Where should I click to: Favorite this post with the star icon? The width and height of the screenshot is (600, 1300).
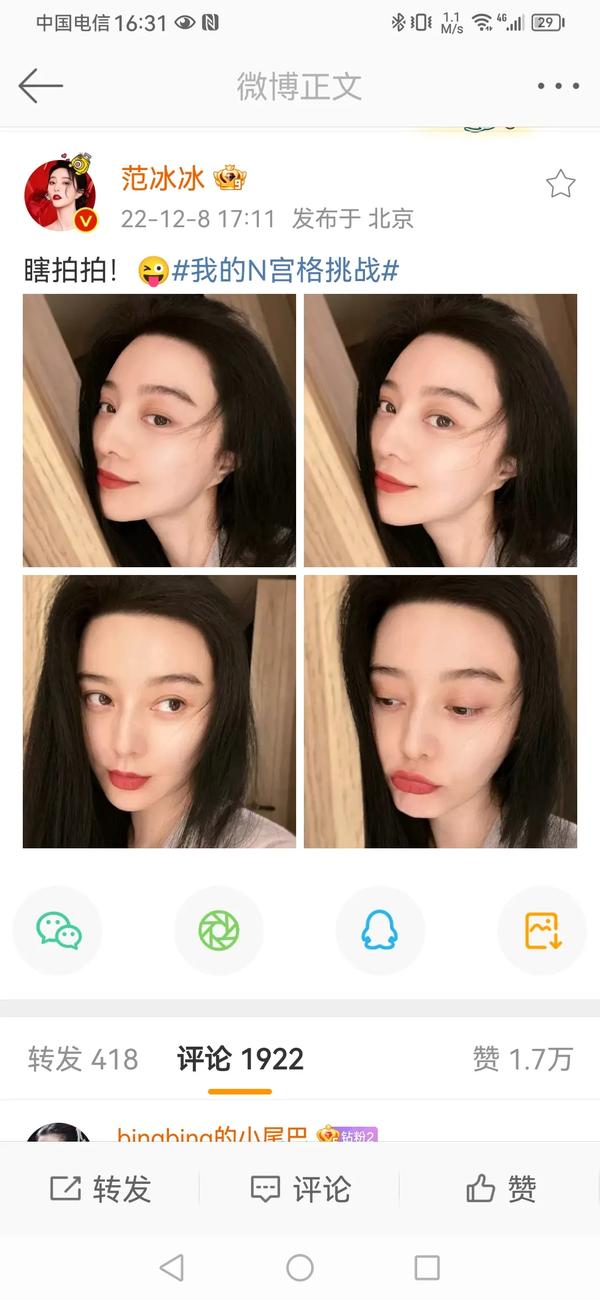(560, 184)
